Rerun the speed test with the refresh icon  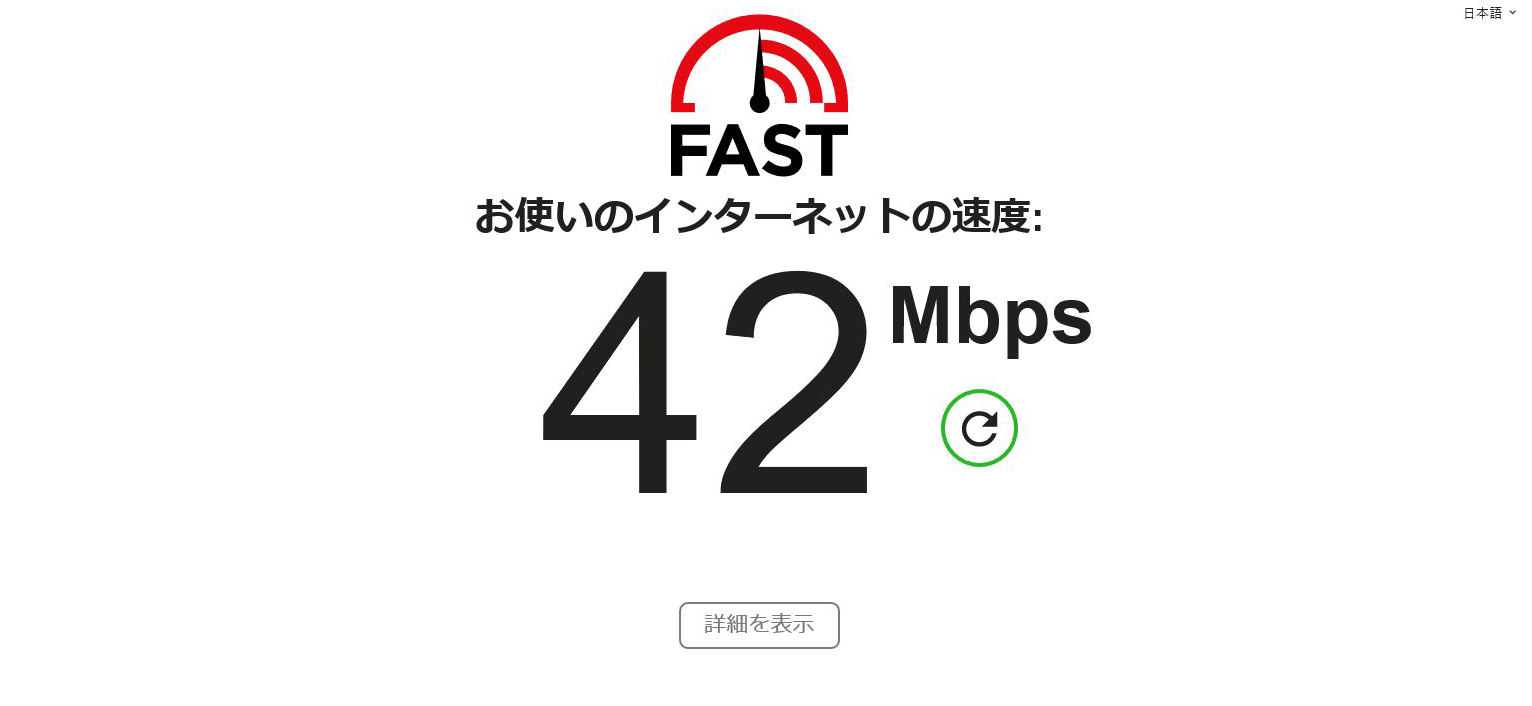click(x=979, y=428)
